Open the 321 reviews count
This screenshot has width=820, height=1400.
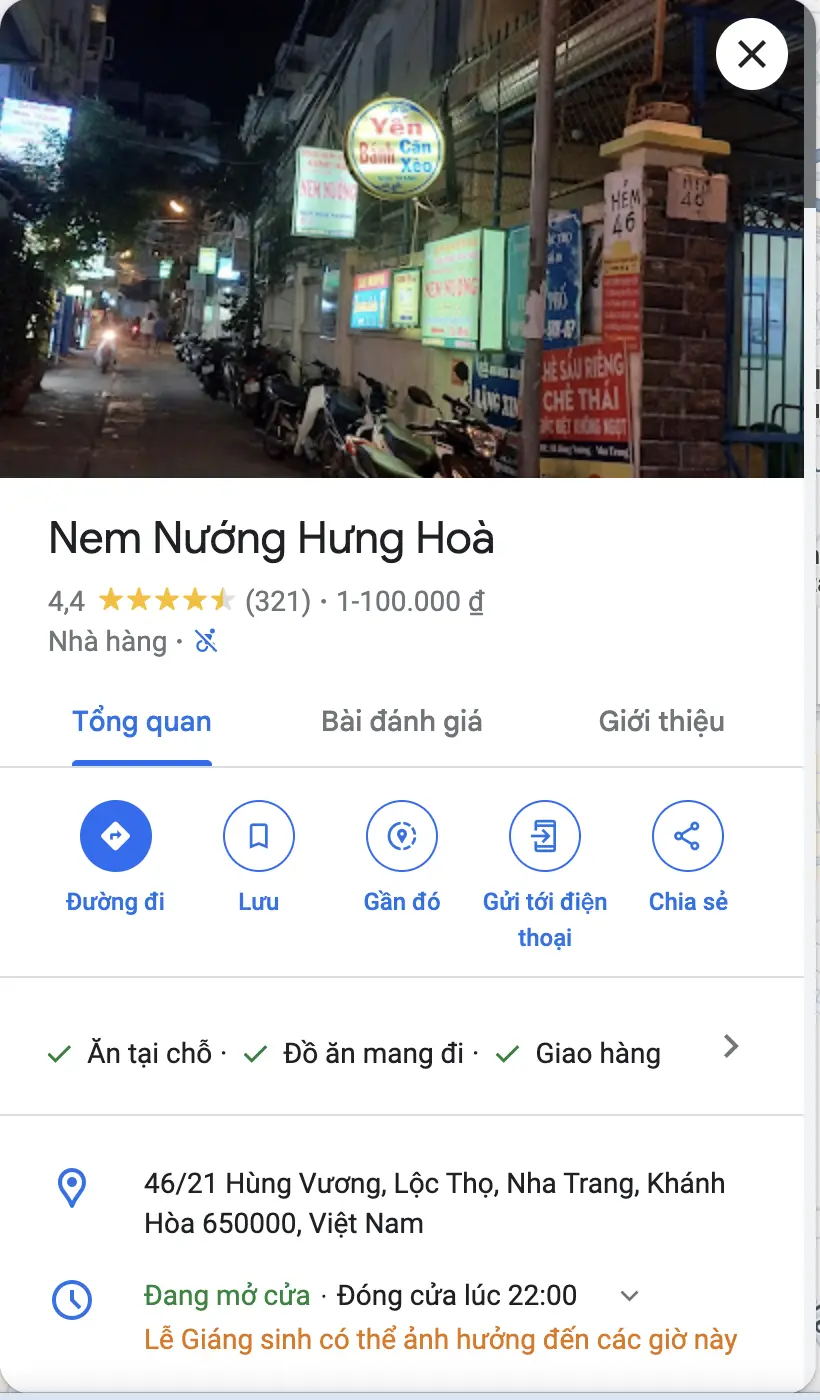click(278, 602)
